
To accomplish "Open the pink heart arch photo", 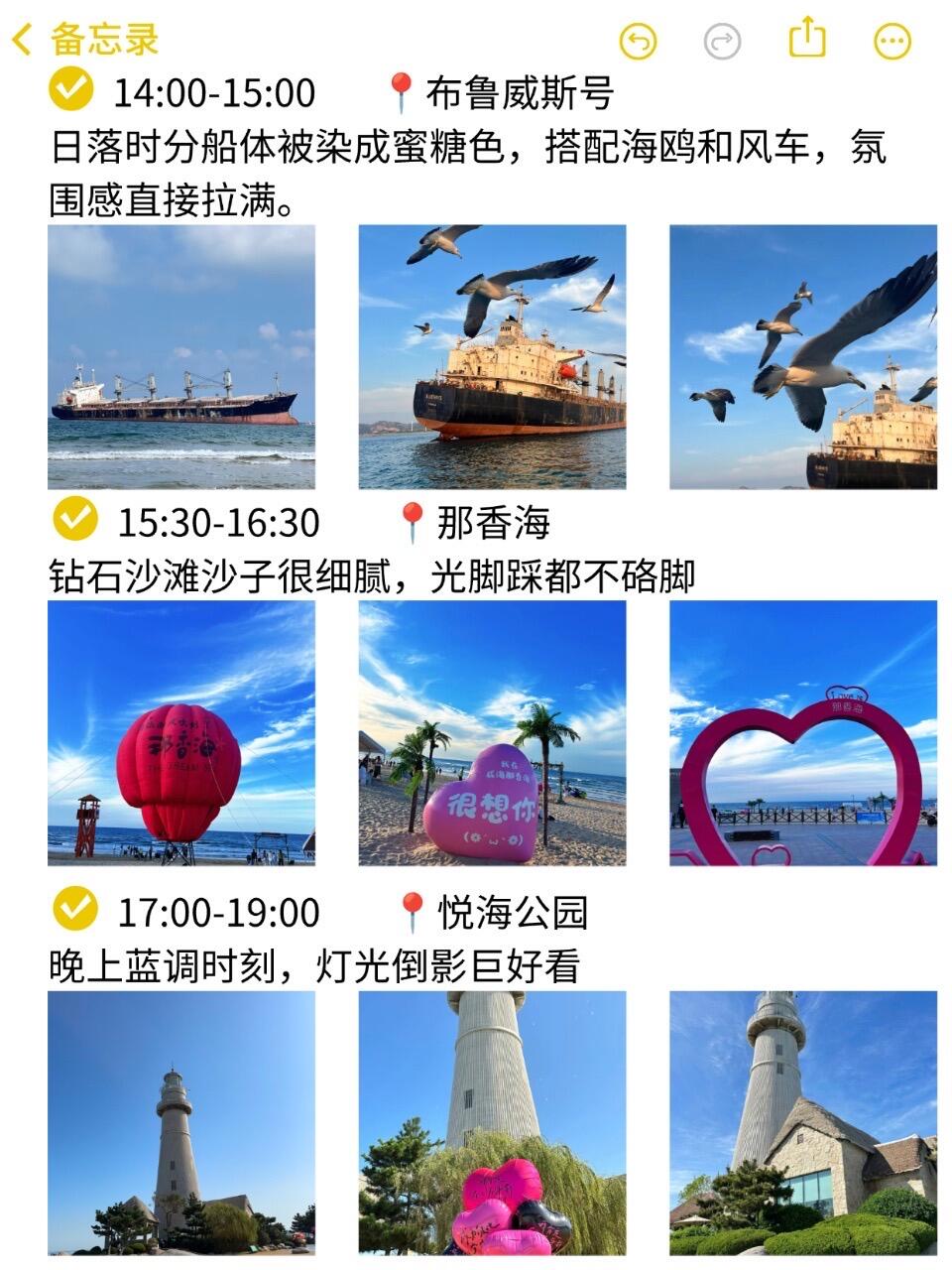I will click(x=802, y=733).
